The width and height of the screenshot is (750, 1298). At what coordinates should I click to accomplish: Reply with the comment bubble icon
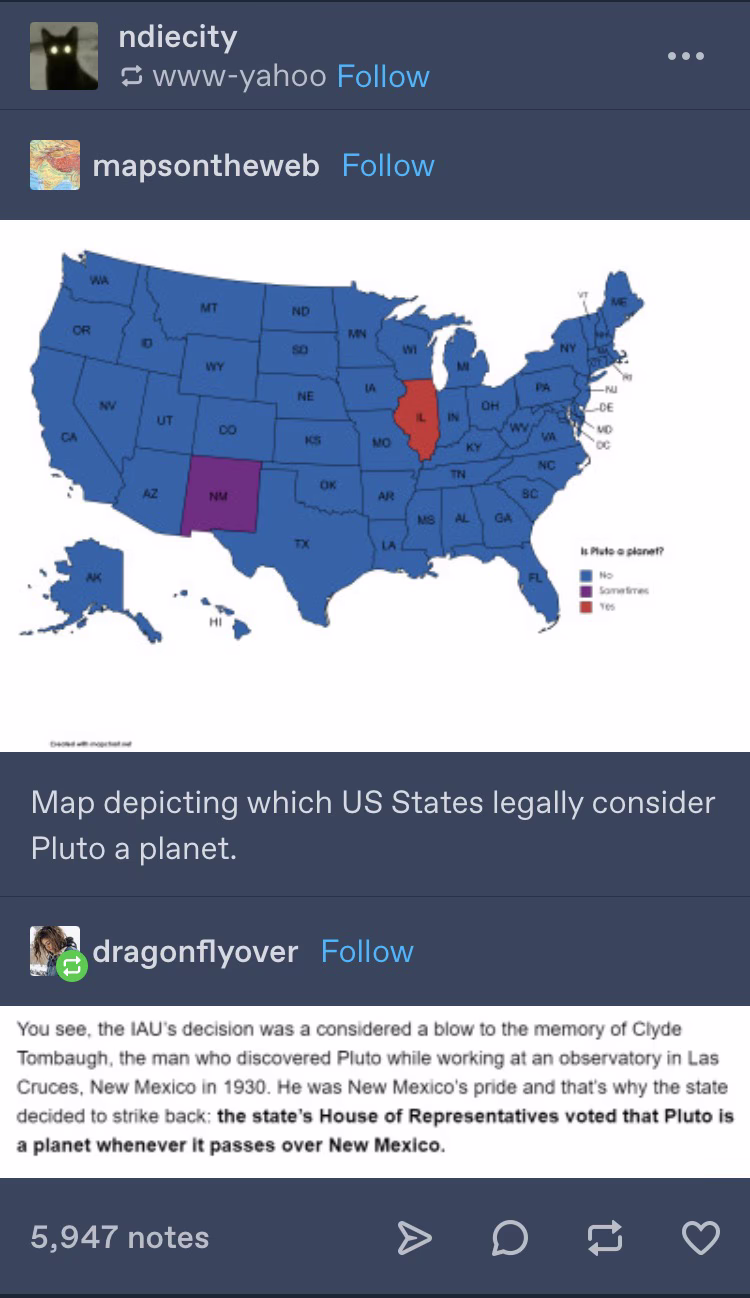(510, 1238)
